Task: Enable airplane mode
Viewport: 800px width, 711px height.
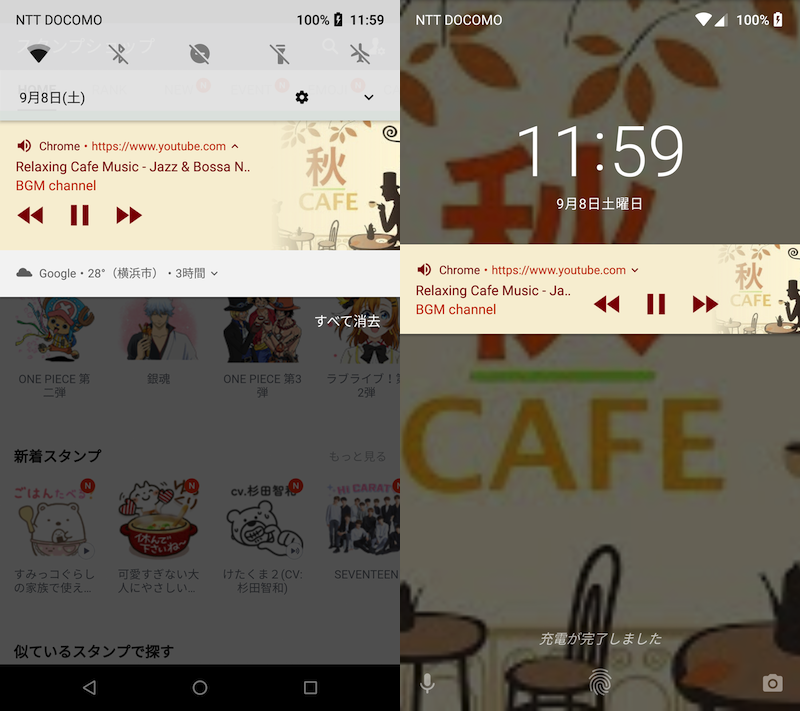Action: click(360, 54)
